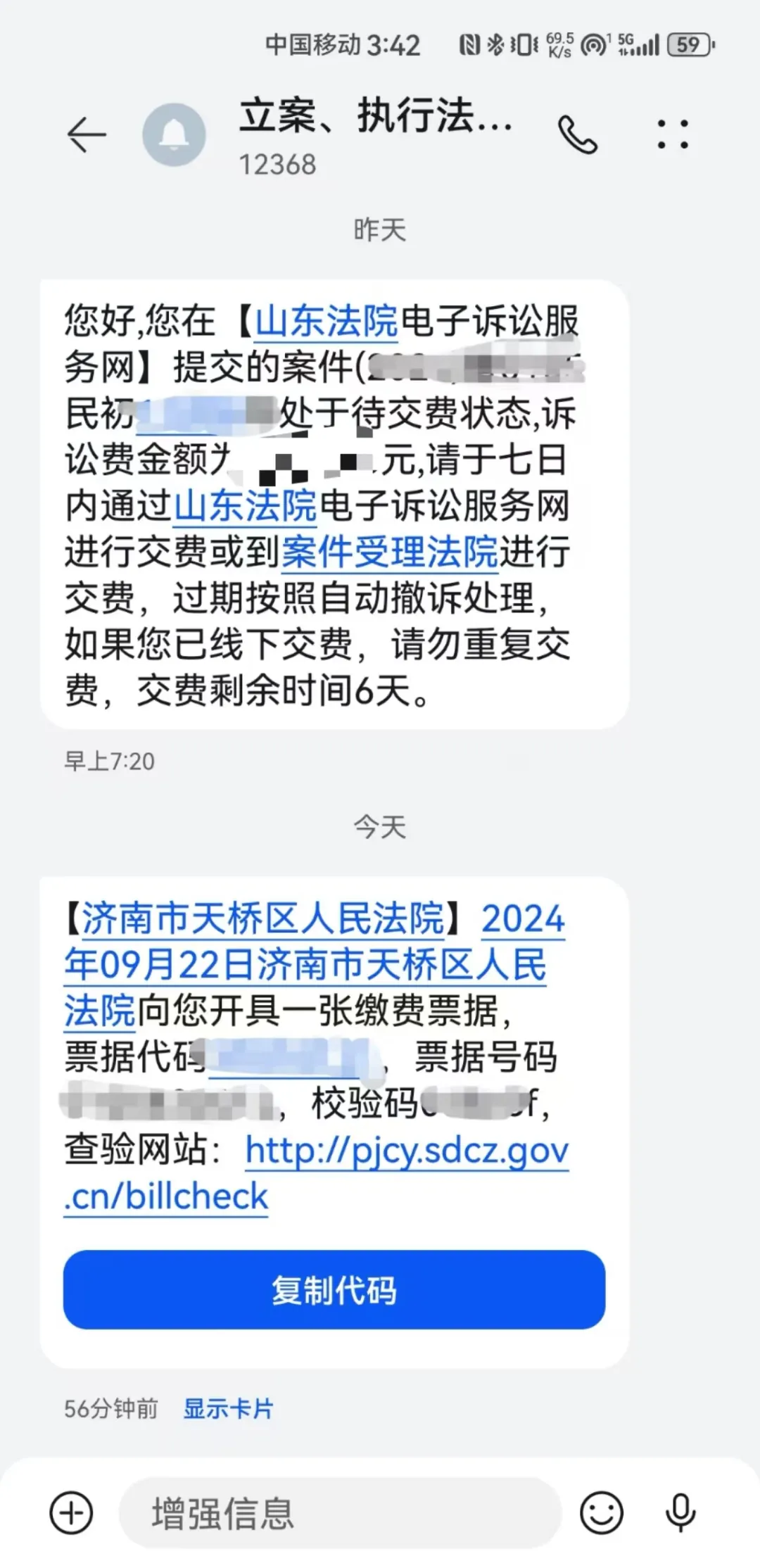Tap the 济南市天桥区人民法院 link in brackets
Viewport: 760px width, 1568px height.
(263, 918)
